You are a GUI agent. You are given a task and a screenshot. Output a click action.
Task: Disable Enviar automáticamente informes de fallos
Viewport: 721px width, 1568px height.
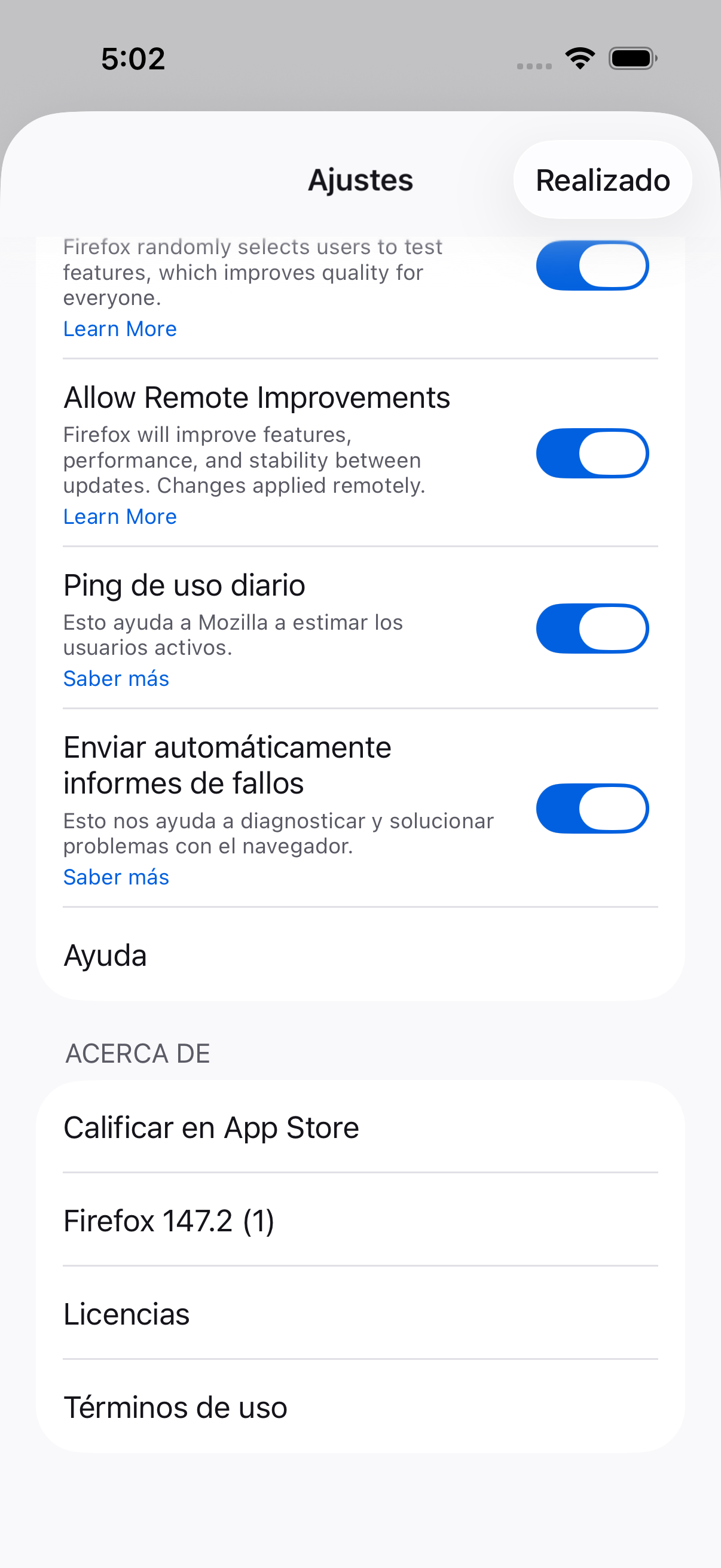(591, 809)
